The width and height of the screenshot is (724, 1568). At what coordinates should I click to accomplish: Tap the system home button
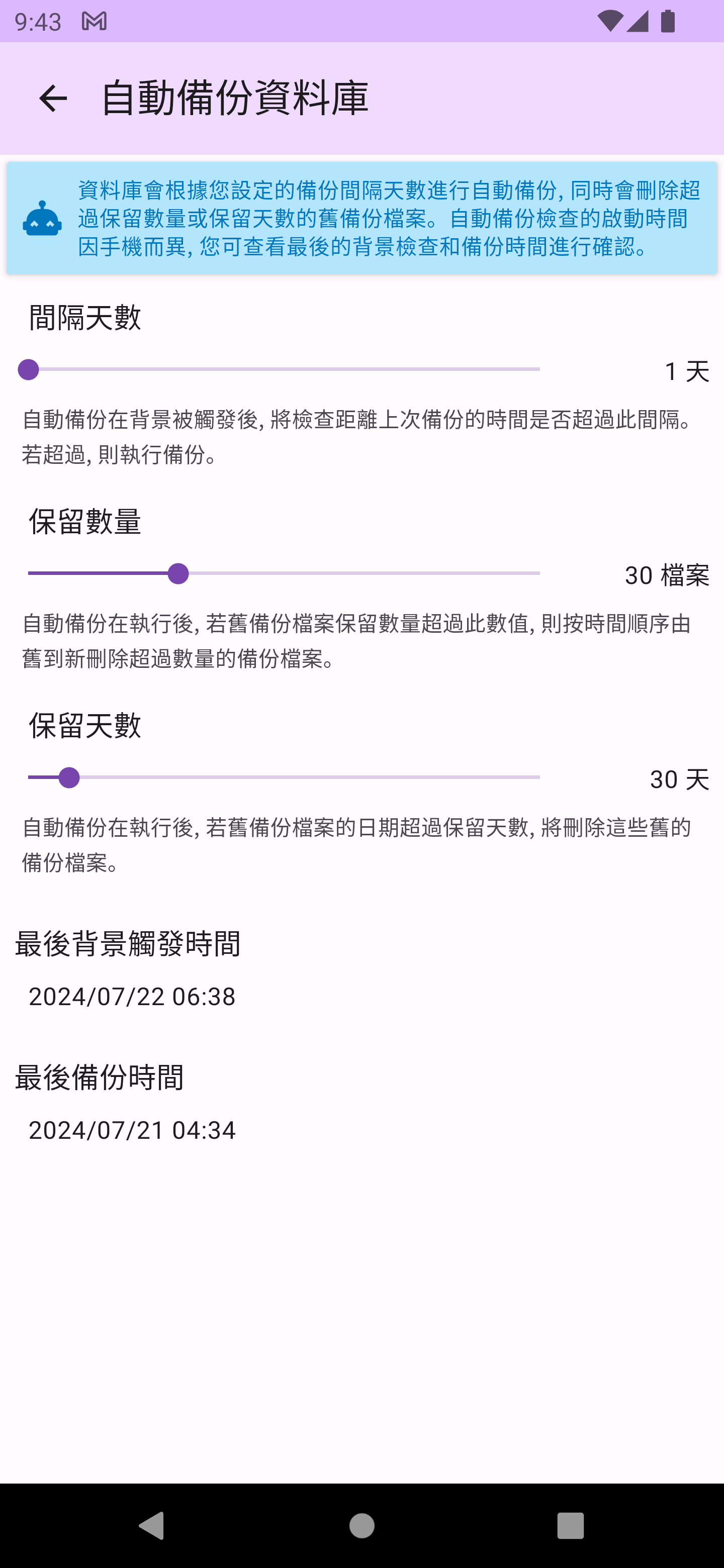point(361,1525)
